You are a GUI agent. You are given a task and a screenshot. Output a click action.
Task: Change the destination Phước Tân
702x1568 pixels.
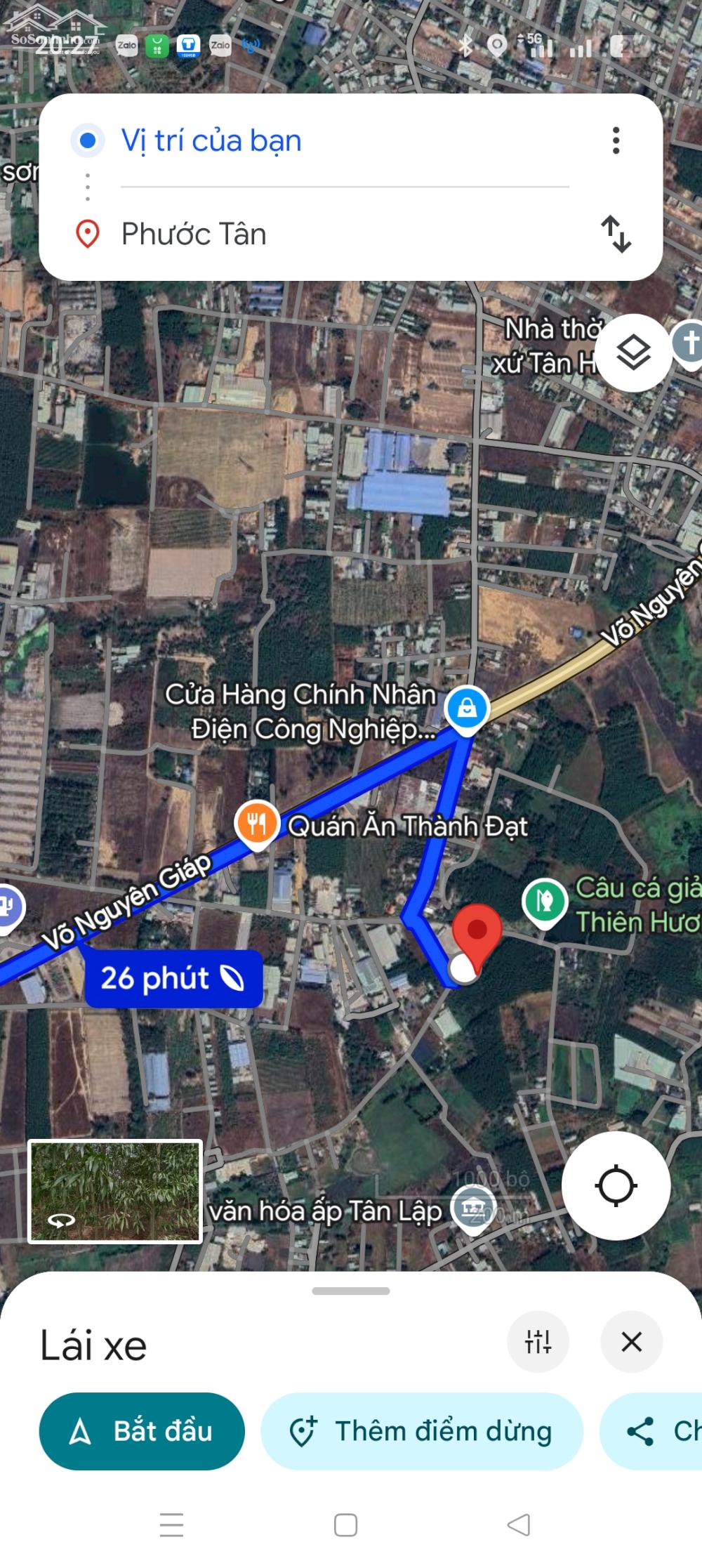(194, 235)
